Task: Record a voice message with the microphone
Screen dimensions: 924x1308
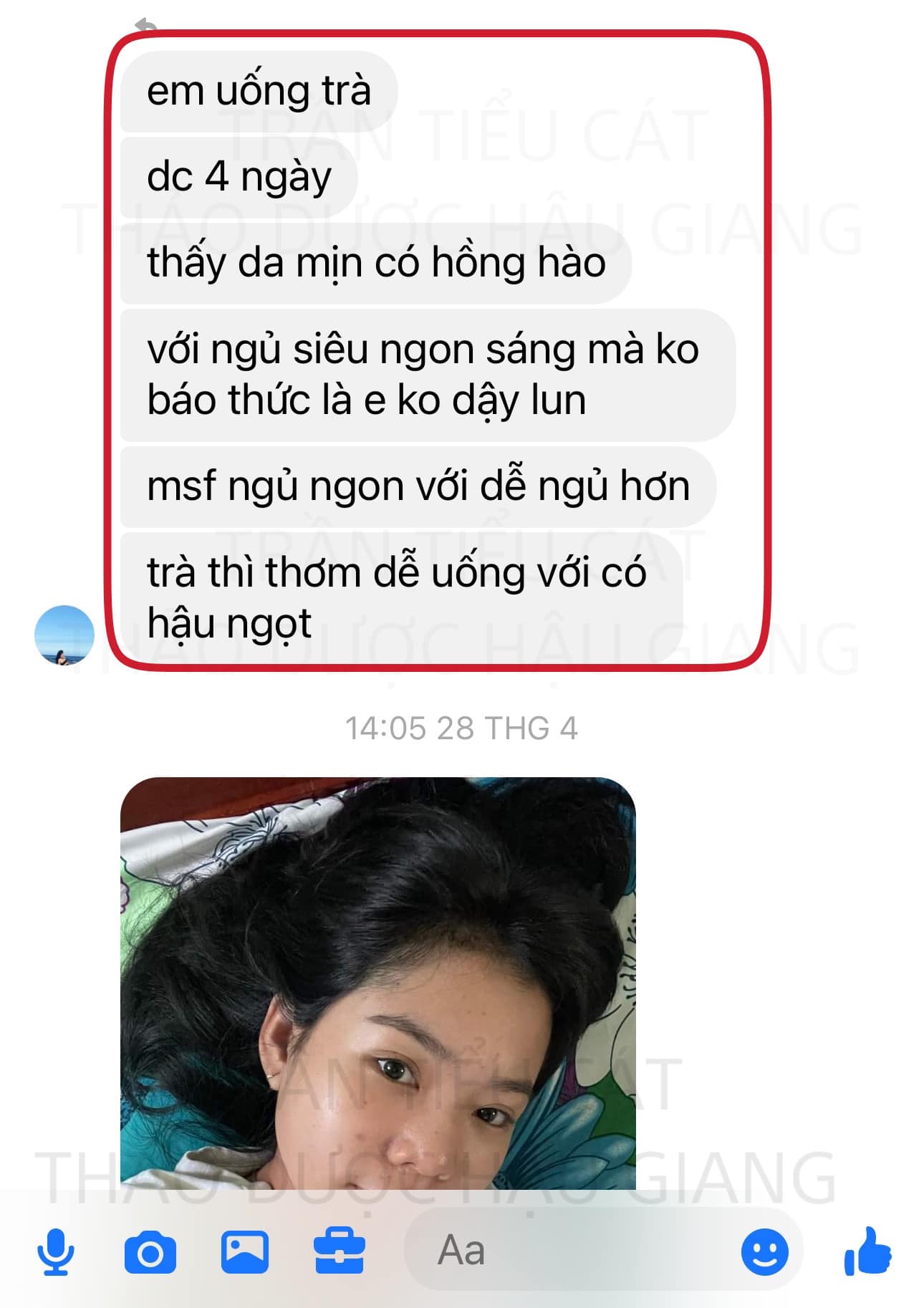Action: coord(55,1251)
